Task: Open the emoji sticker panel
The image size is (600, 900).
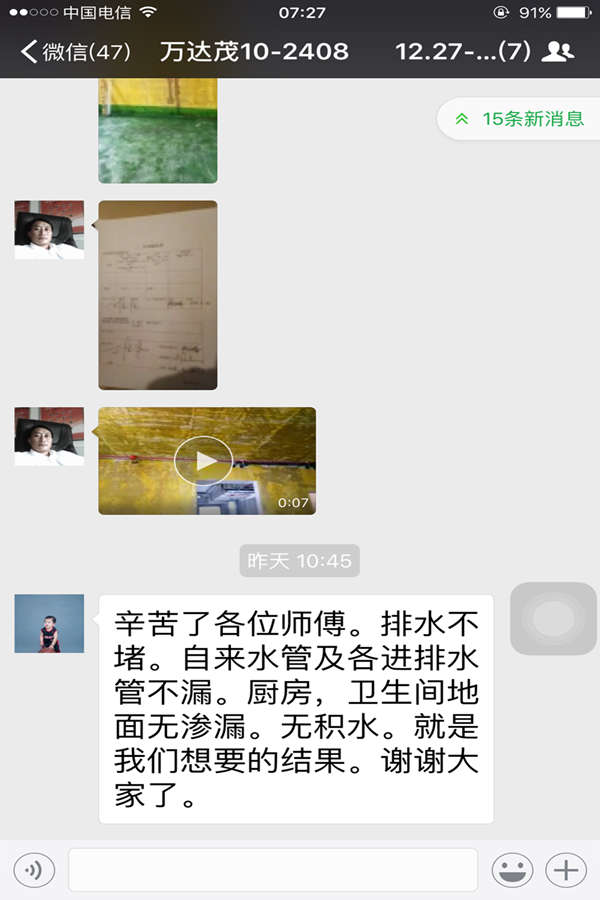Action: coord(512,870)
